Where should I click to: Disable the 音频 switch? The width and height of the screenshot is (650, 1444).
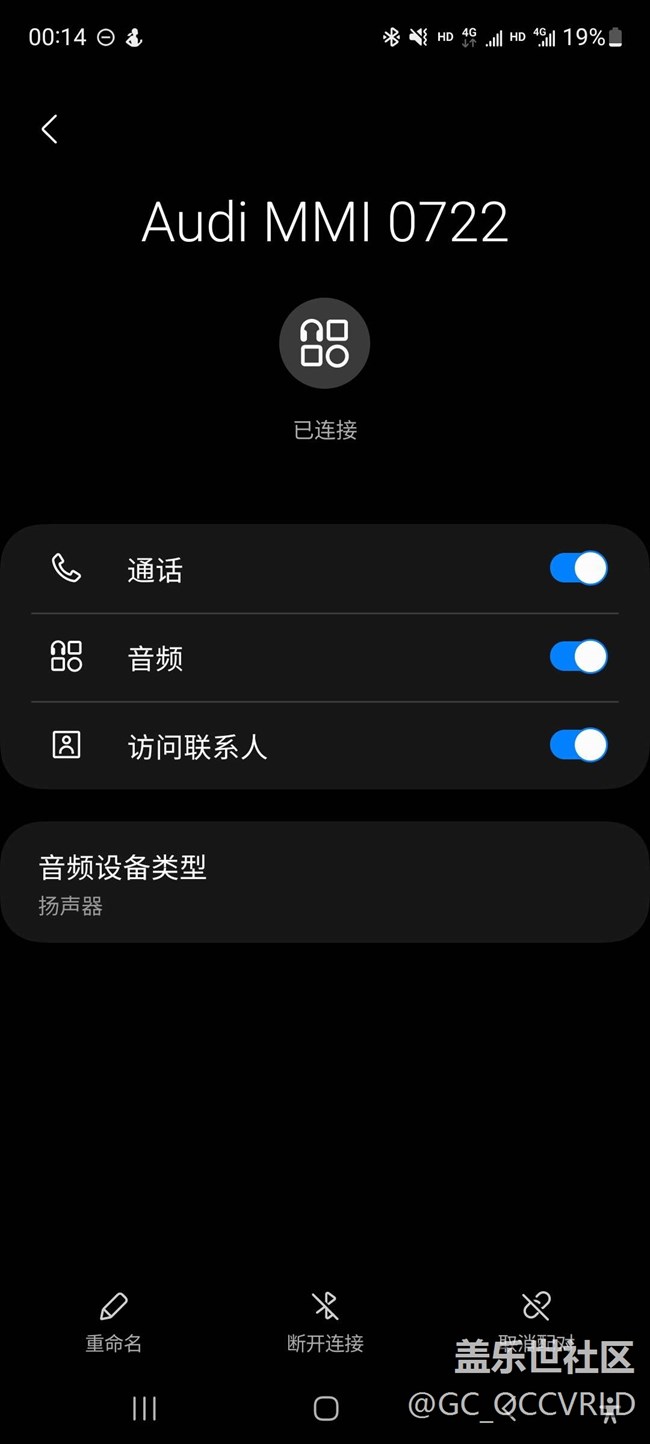[578, 657]
